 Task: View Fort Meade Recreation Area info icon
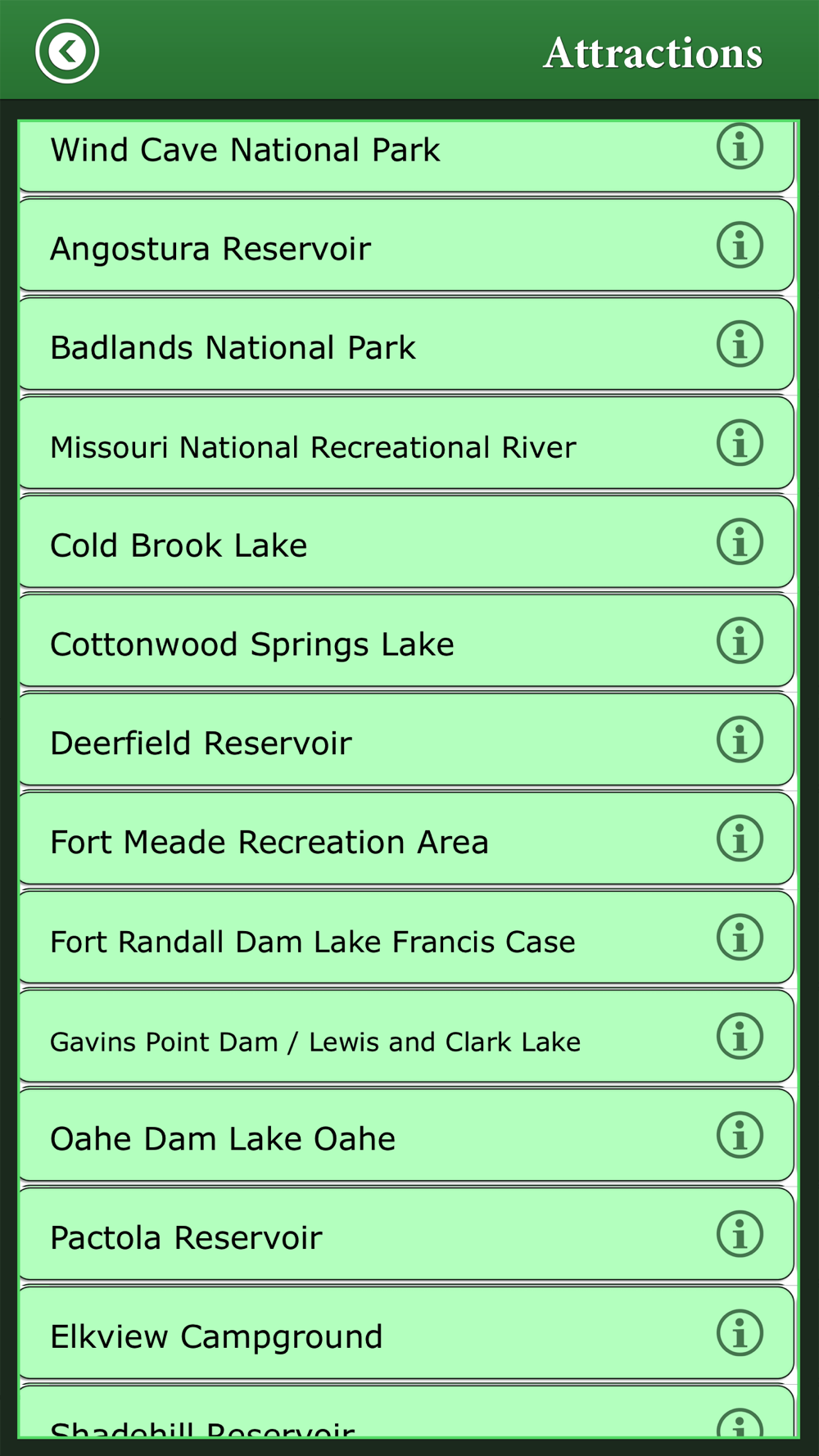(x=740, y=839)
